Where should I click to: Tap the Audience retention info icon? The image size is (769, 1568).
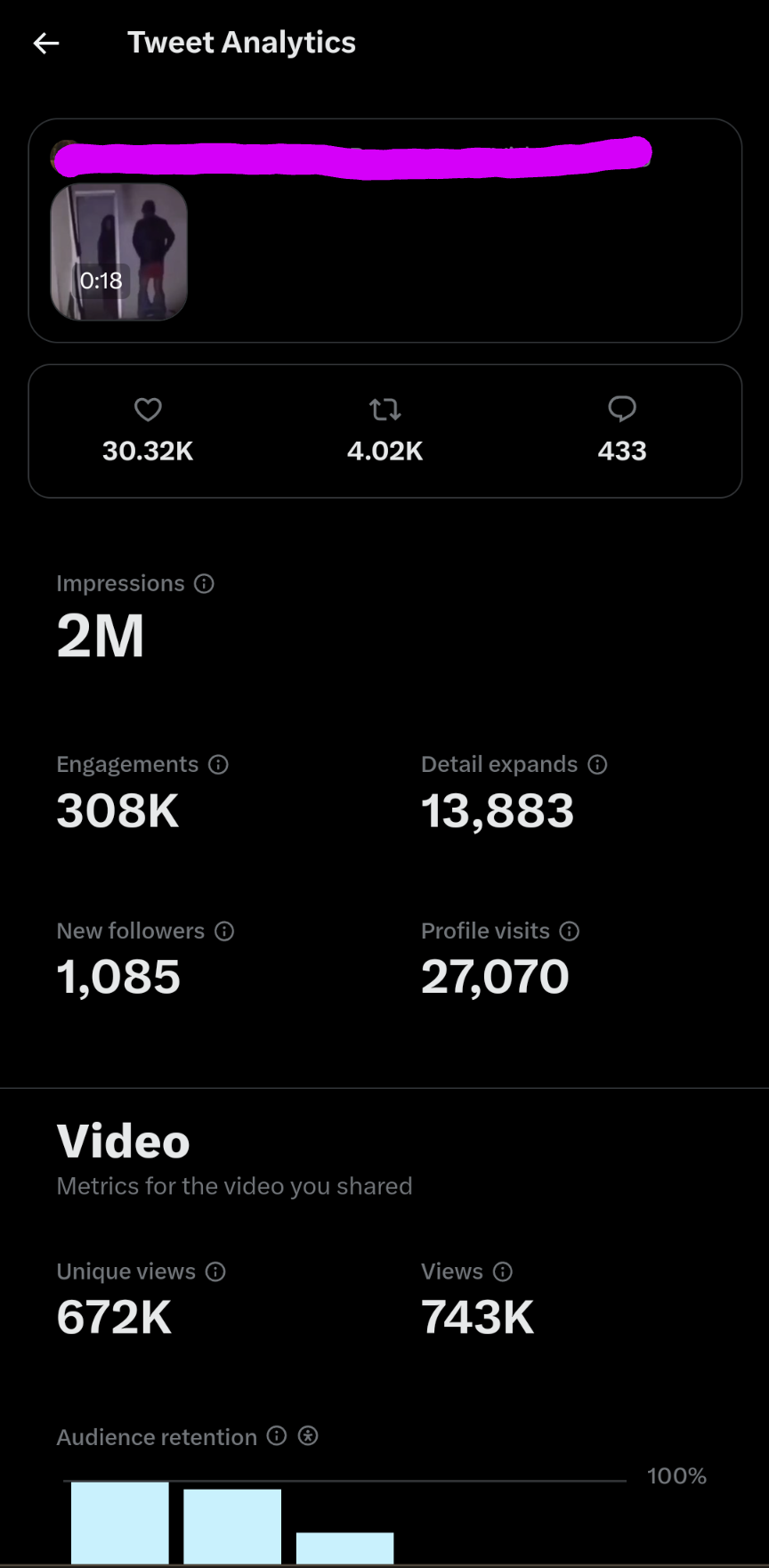pyautogui.click(x=277, y=1435)
